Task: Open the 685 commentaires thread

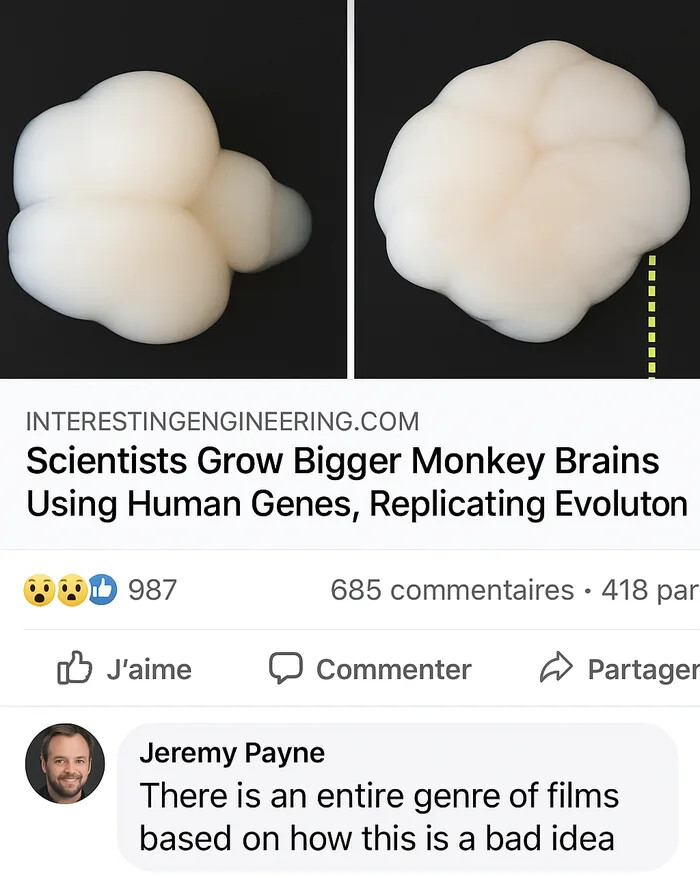Action: pyautogui.click(x=452, y=590)
